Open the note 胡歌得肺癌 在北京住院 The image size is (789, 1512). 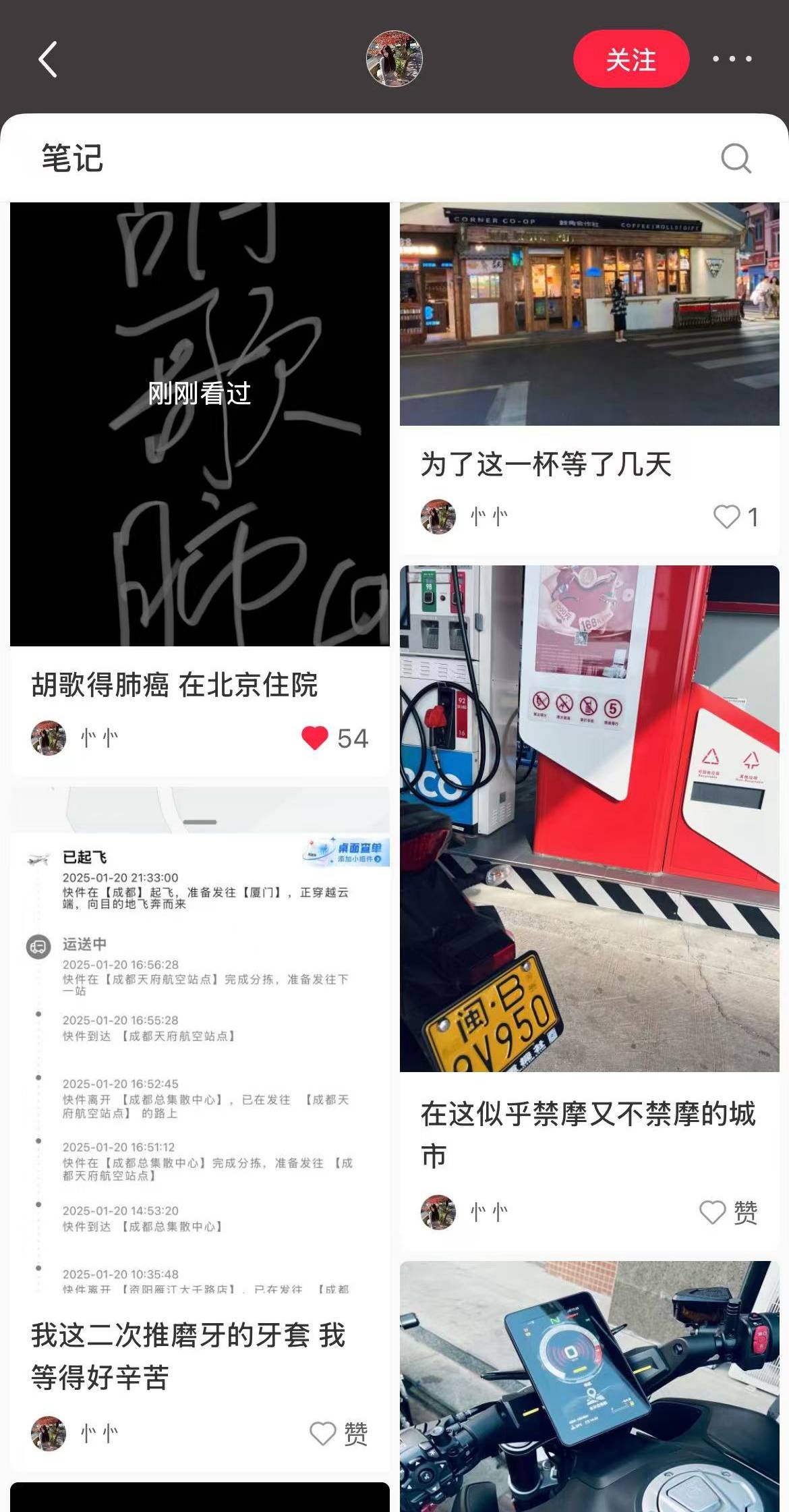tap(200, 424)
